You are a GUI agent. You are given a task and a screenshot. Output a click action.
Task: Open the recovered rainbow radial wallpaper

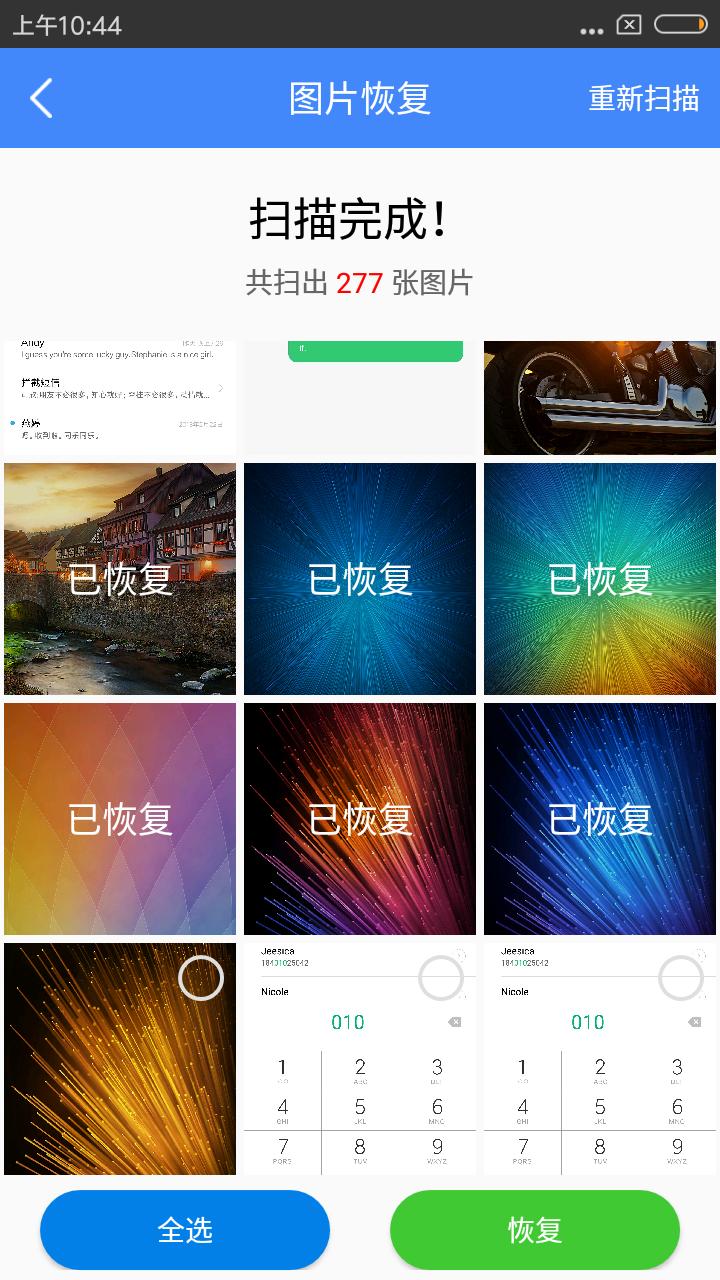pyautogui.click(x=599, y=578)
